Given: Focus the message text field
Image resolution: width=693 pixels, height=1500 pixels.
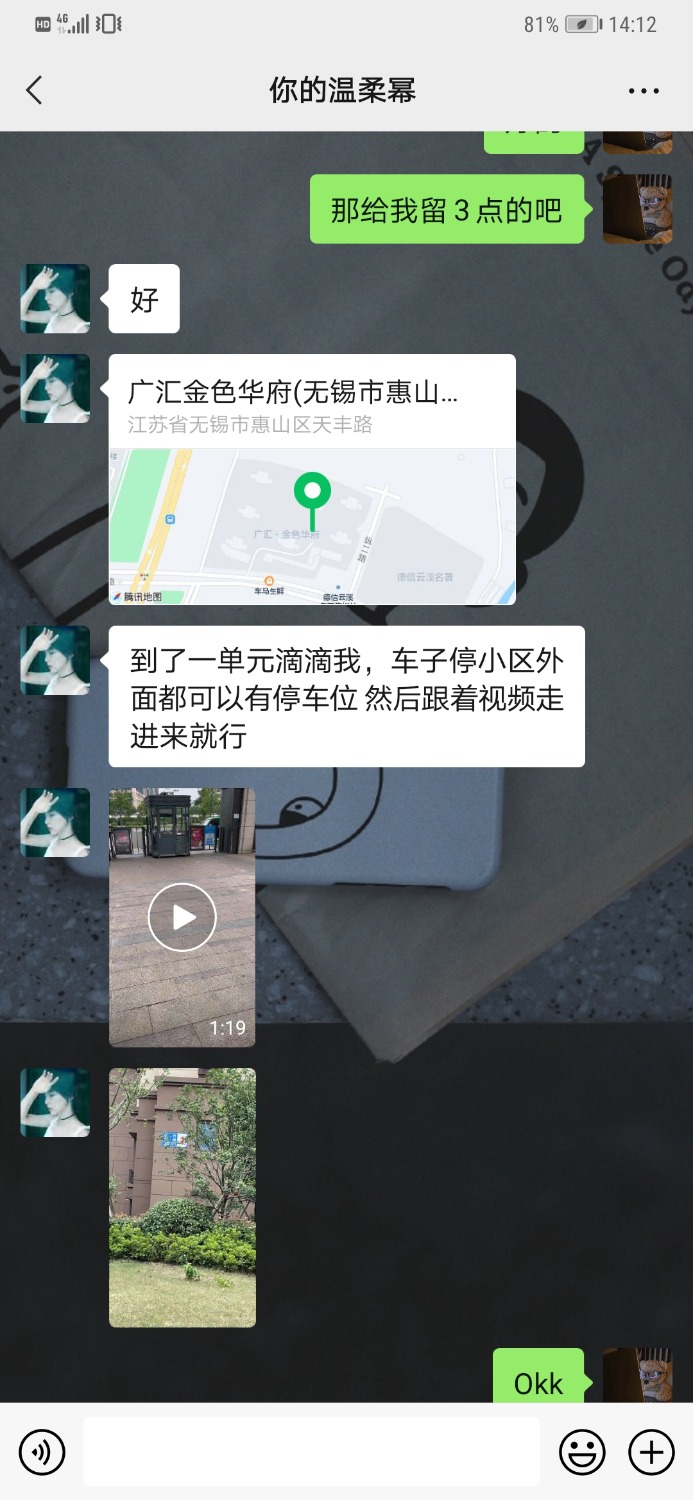Looking at the screenshot, I should 311,1451.
